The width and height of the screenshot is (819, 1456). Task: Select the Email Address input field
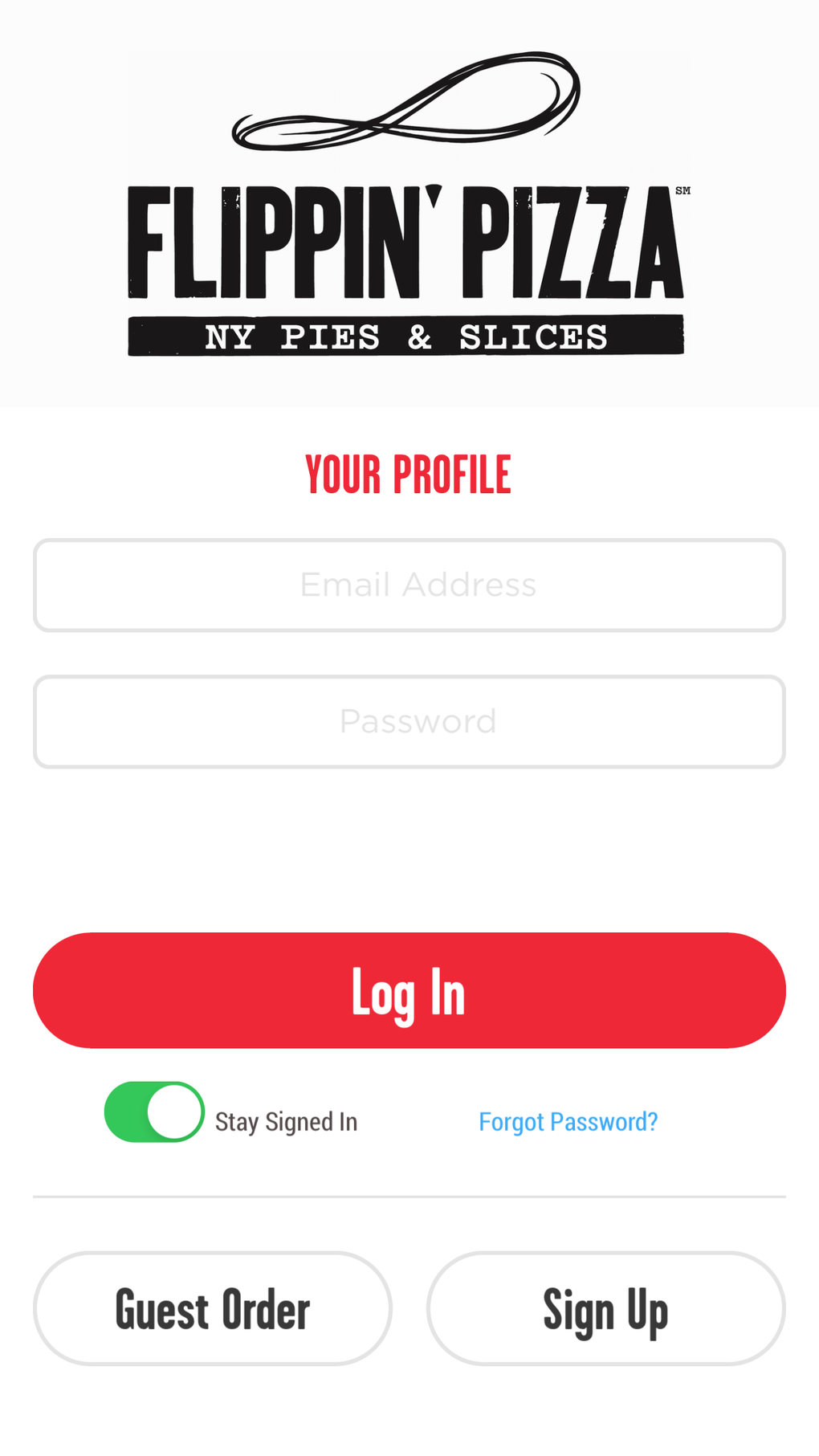pyautogui.click(x=409, y=584)
